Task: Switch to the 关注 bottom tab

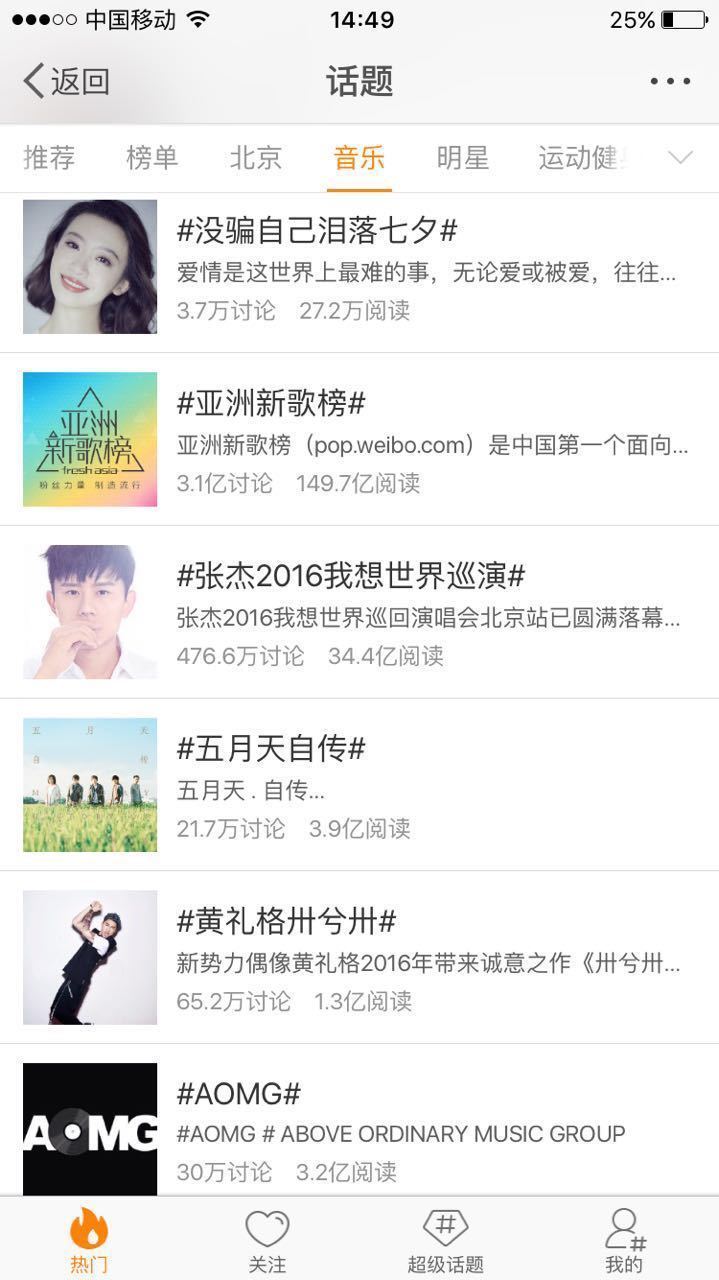Action: 267,1240
